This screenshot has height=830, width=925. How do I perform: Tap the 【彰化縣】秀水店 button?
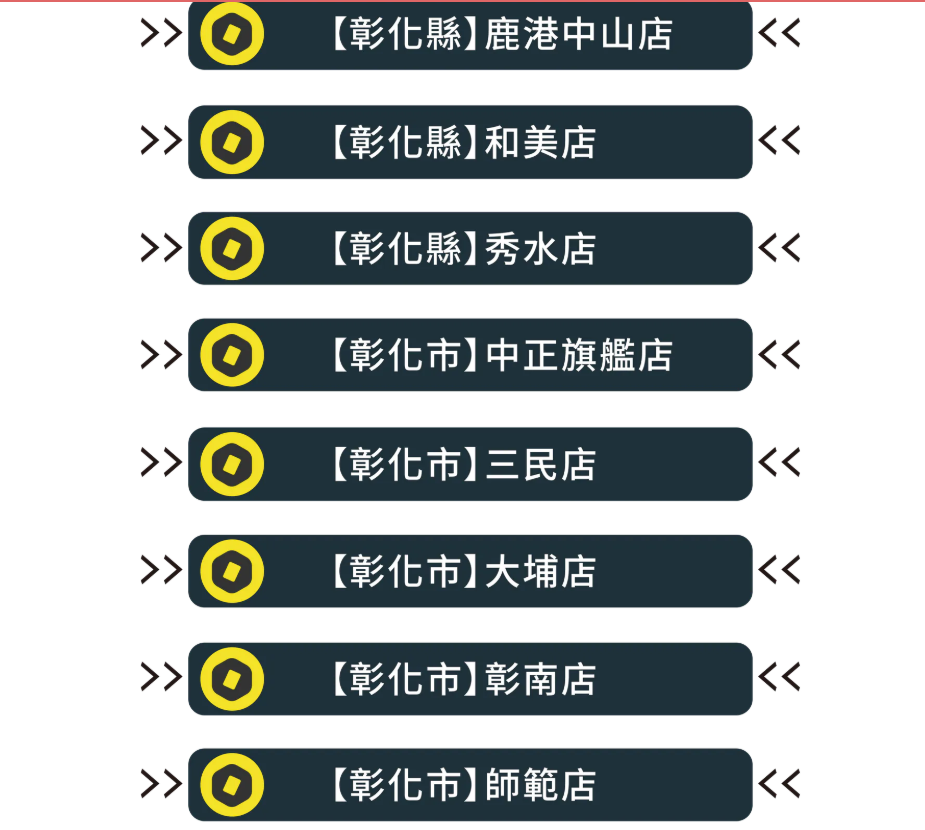tap(470, 248)
